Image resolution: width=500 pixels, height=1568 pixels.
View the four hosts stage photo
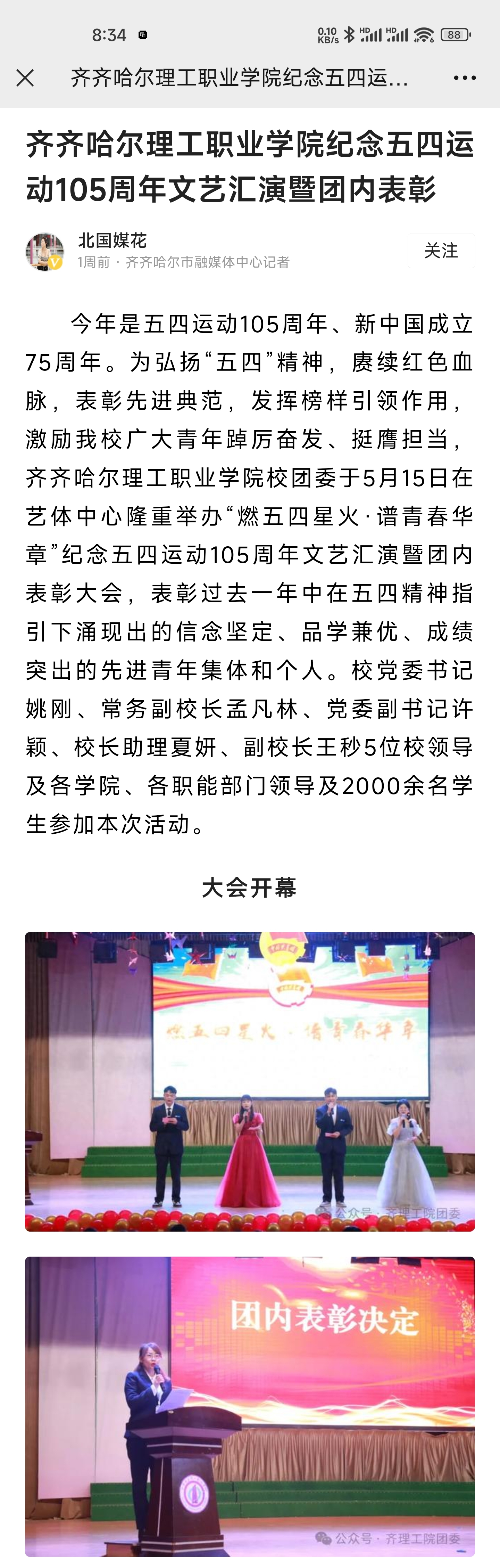pos(249,1081)
